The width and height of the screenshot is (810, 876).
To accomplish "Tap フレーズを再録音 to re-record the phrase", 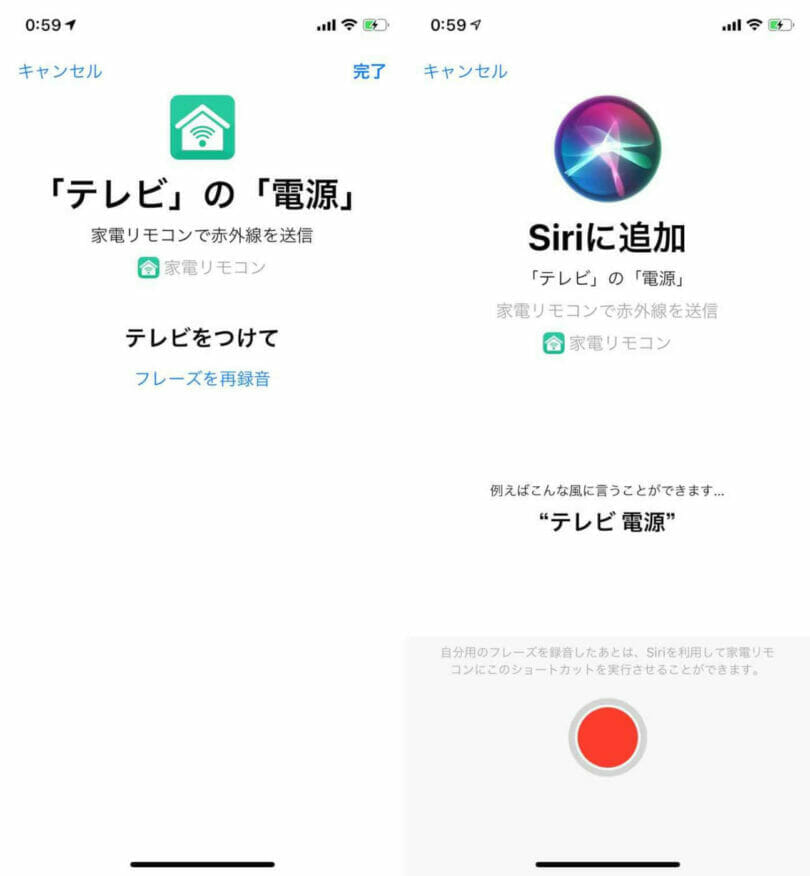I will [x=202, y=378].
